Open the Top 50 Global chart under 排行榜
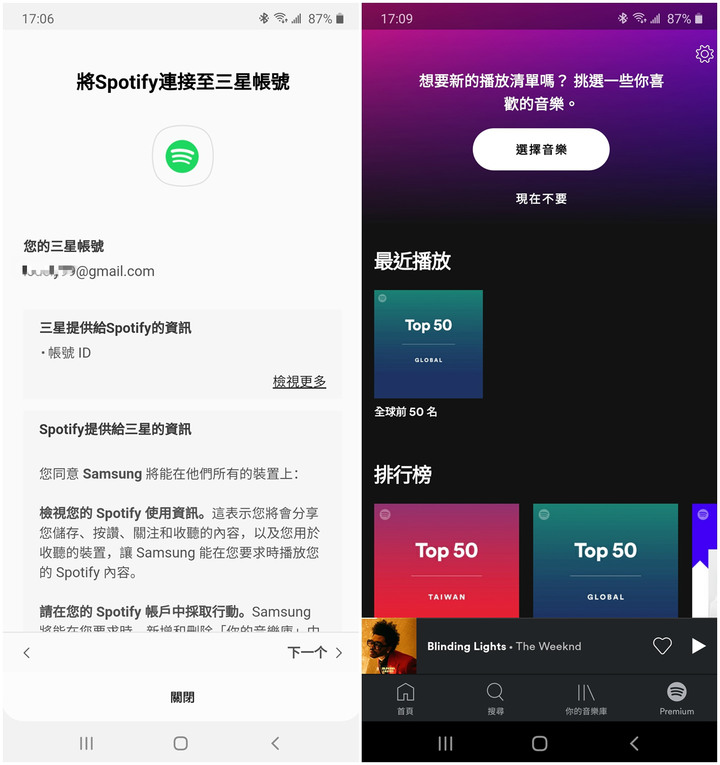The image size is (720, 765). (x=605, y=560)
